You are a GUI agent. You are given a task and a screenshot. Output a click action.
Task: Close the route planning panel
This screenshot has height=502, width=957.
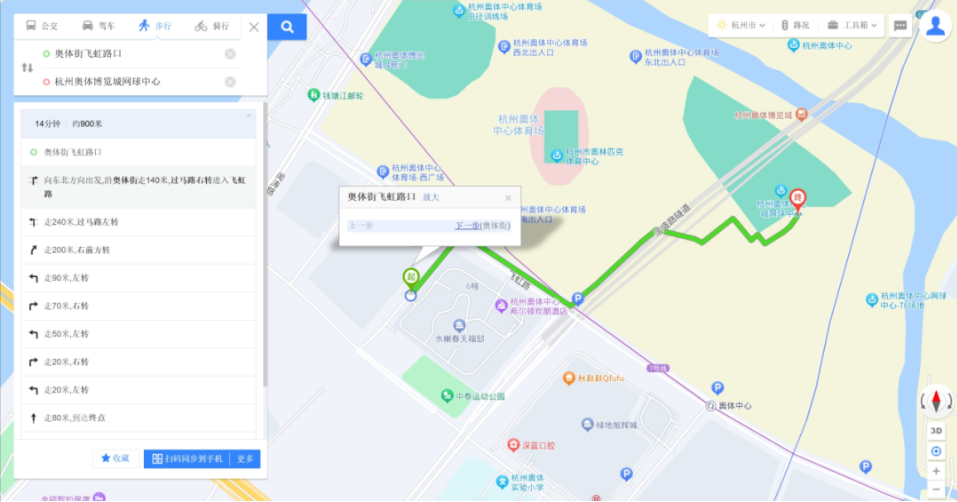coord(254,27)
